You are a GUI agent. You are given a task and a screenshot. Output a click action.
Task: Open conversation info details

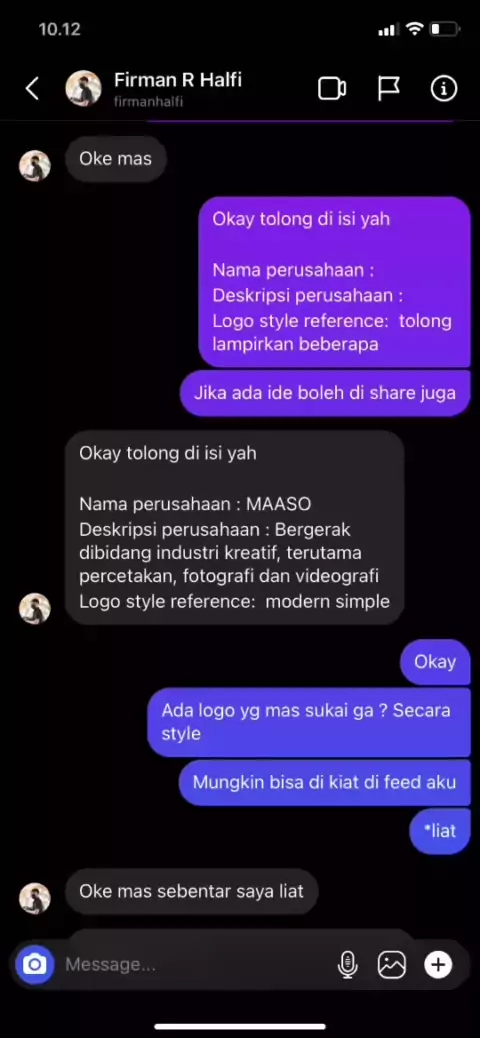coord(444,89)
